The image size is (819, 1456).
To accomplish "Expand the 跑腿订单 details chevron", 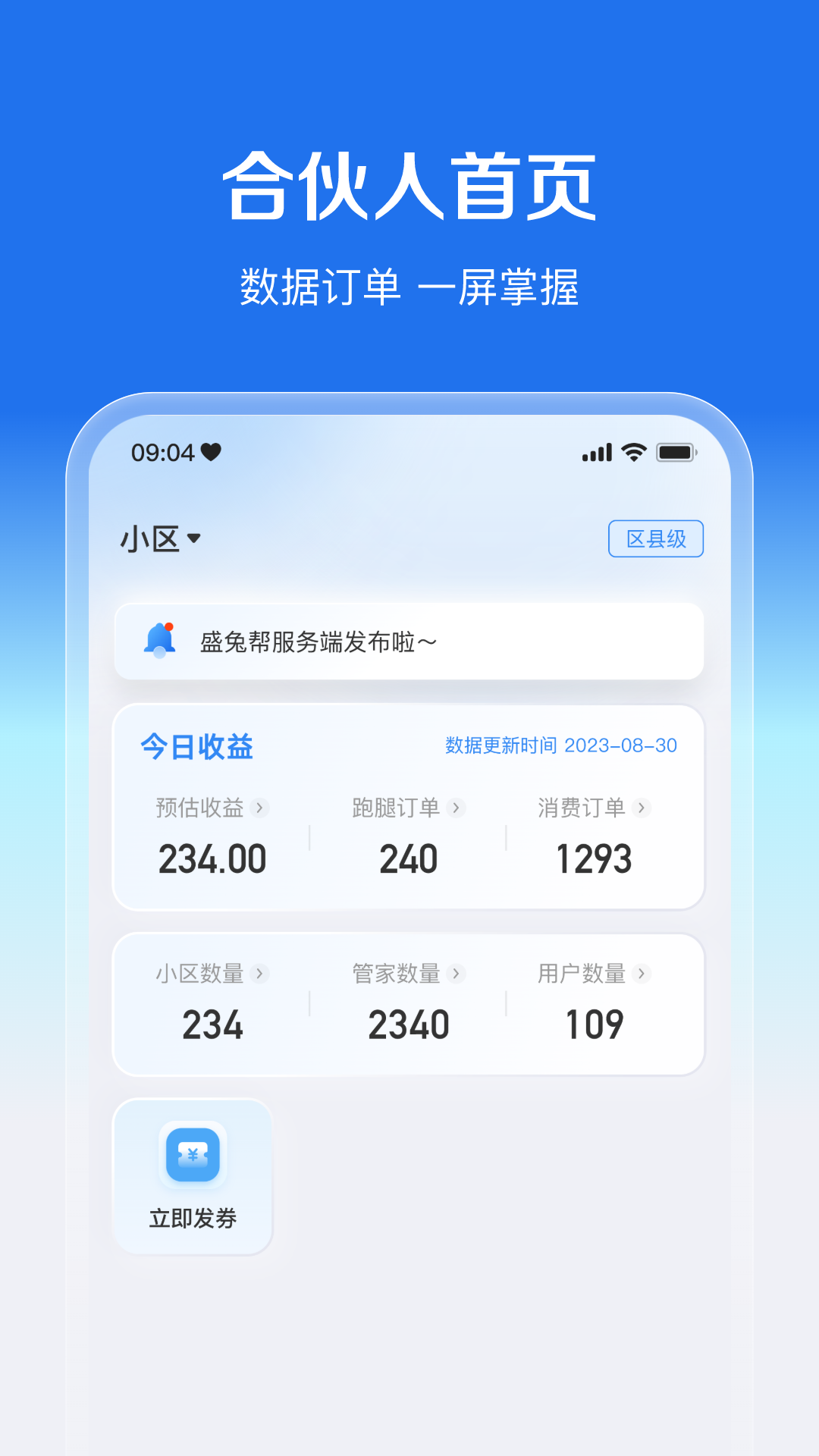I will [455, 808].
